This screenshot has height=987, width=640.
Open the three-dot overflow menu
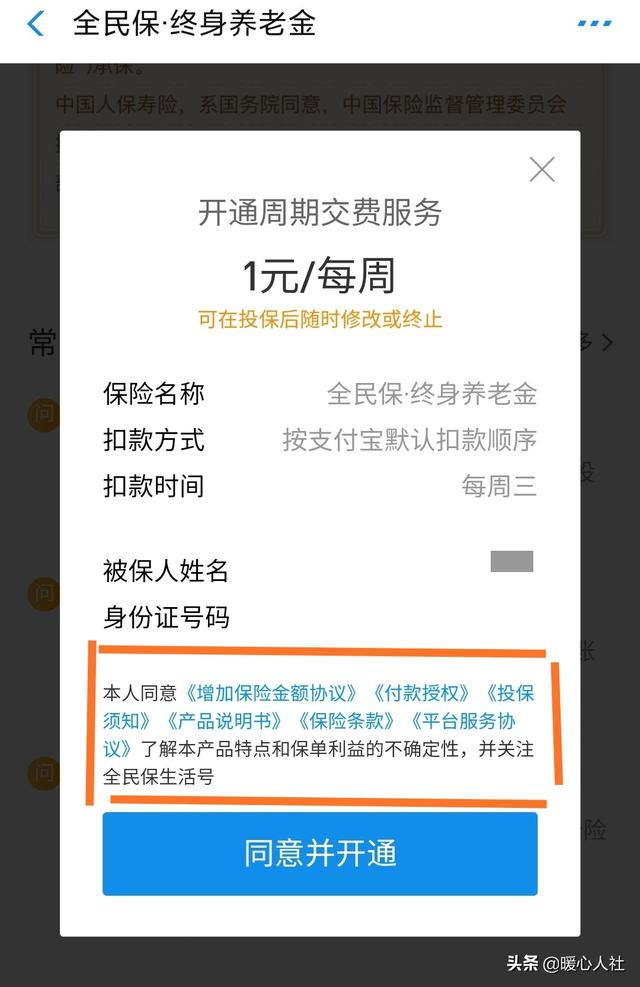pos(594,23)
